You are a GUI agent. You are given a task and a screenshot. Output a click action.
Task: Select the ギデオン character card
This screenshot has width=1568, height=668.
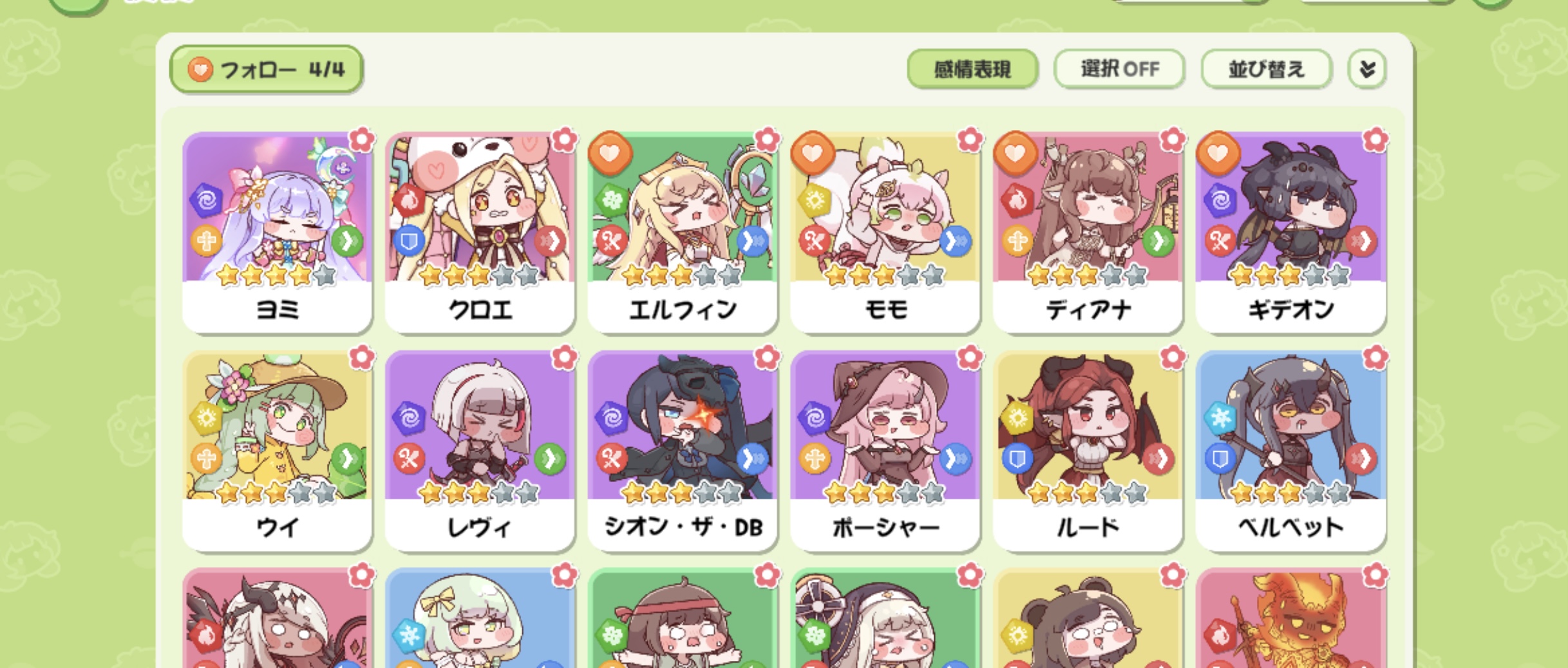(1290, 232)
